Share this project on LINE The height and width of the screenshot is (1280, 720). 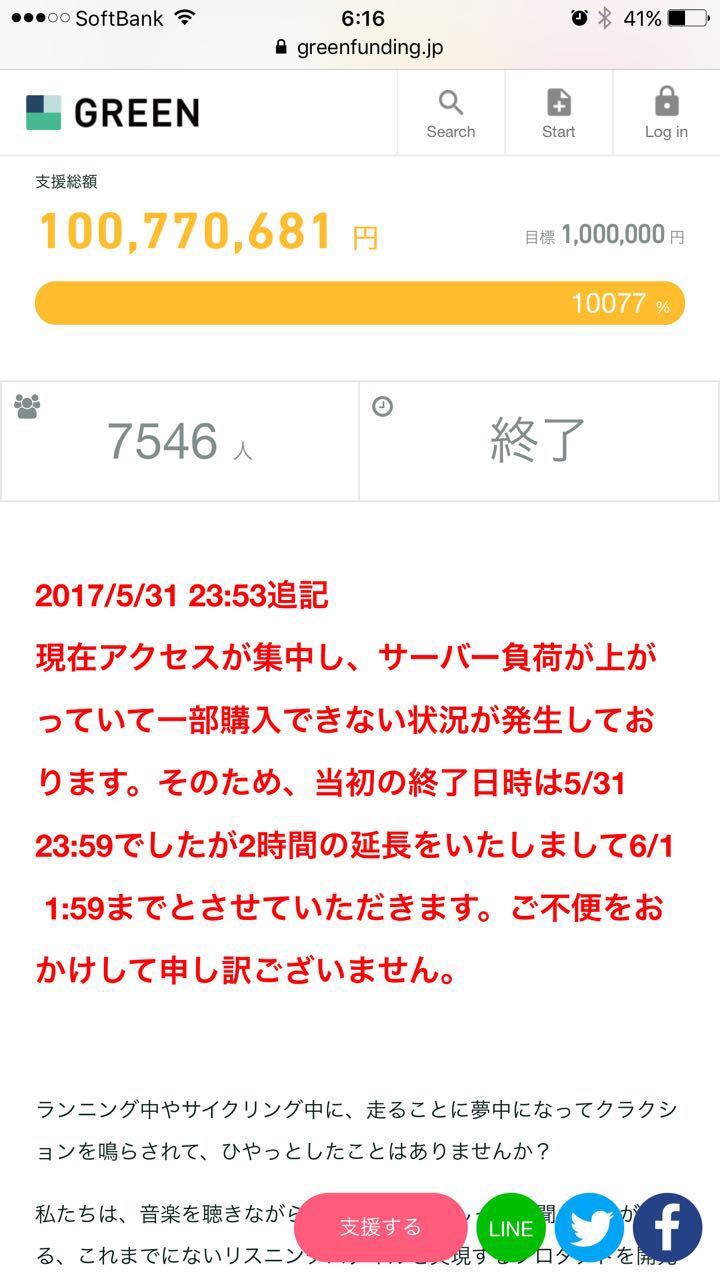(x=510, y=1228)
